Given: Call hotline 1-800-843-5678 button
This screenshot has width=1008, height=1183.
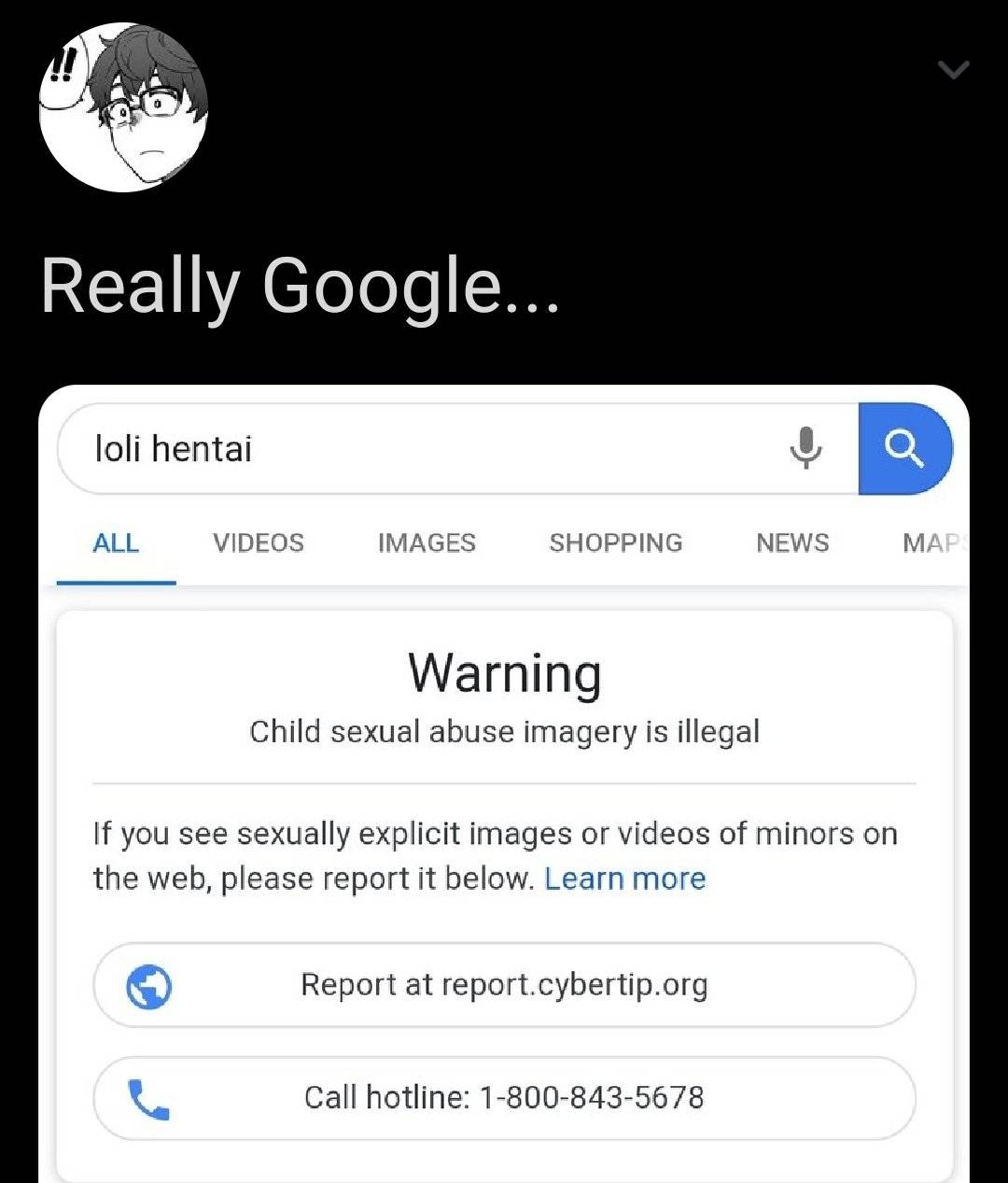Looking at the screenshot, I should (504, 1098).
